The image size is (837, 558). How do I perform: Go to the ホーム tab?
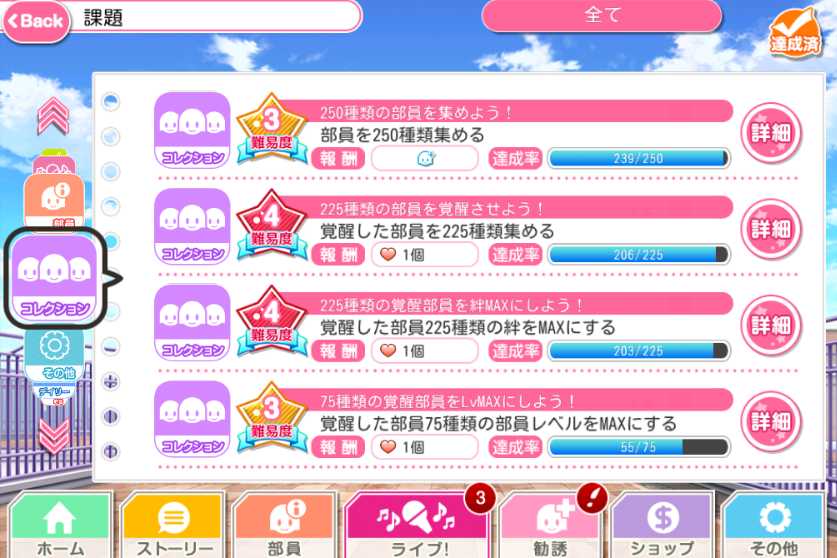(x=59, y=526)
